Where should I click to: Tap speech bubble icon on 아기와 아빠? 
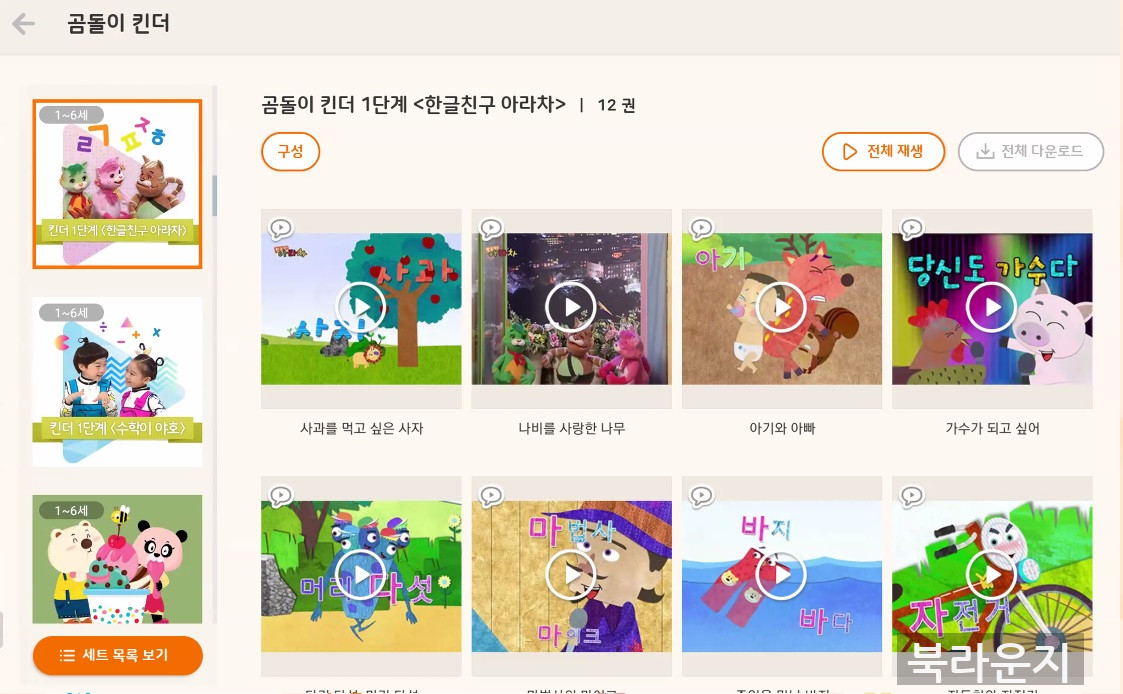click(701, 229)
